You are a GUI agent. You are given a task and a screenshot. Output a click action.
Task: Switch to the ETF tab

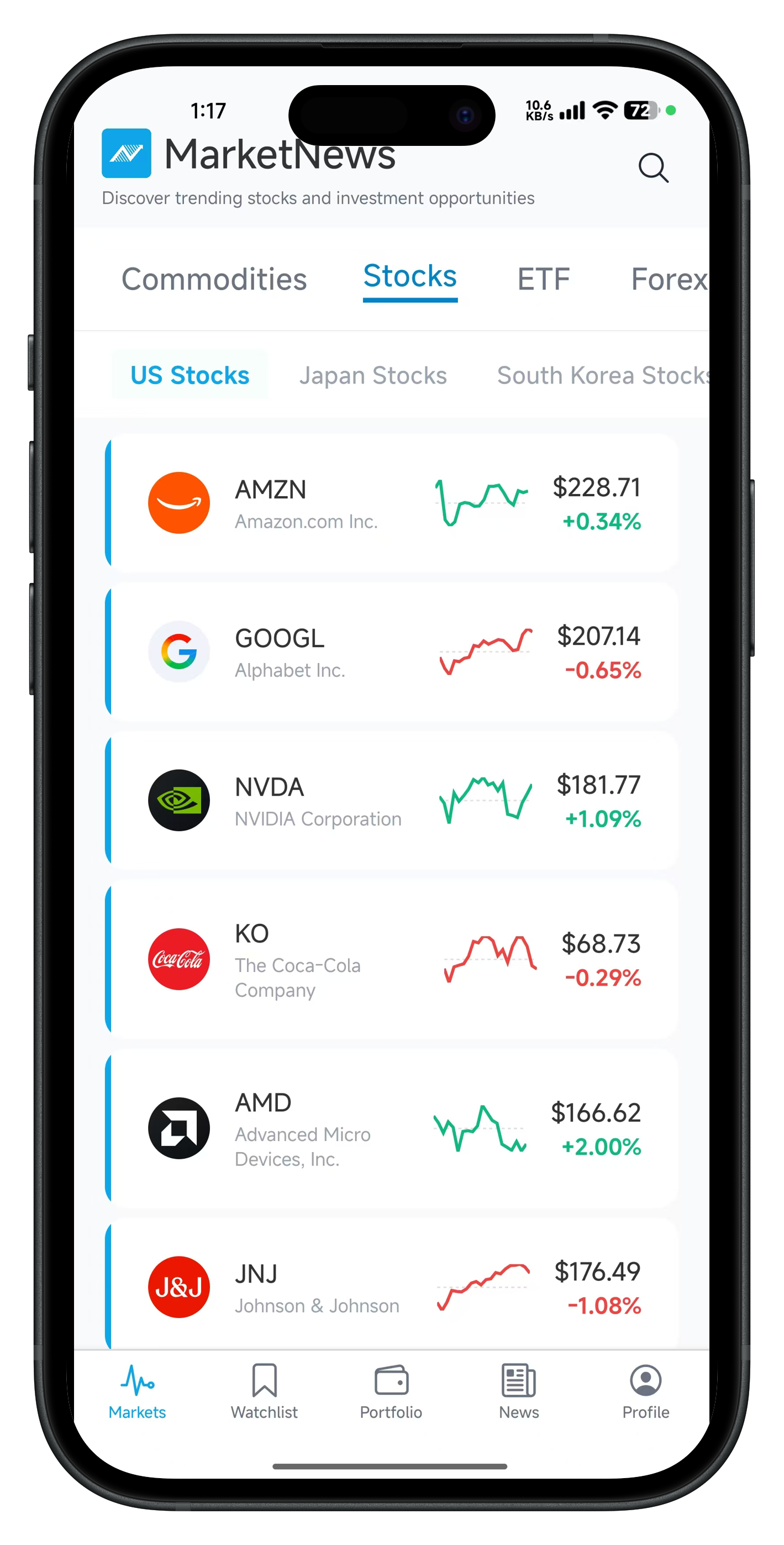[543, 280]
